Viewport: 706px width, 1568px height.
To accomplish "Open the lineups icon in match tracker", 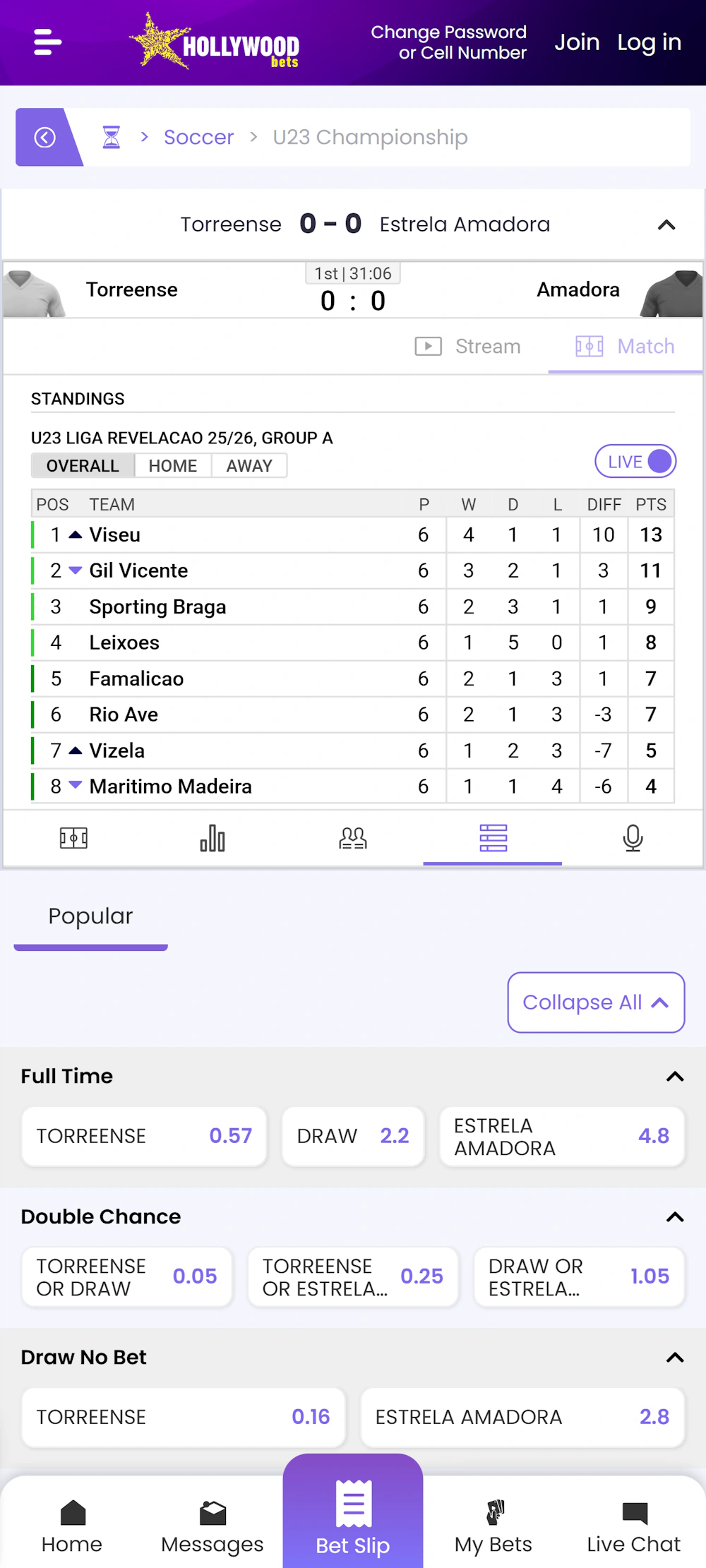I will coord(352,838).
